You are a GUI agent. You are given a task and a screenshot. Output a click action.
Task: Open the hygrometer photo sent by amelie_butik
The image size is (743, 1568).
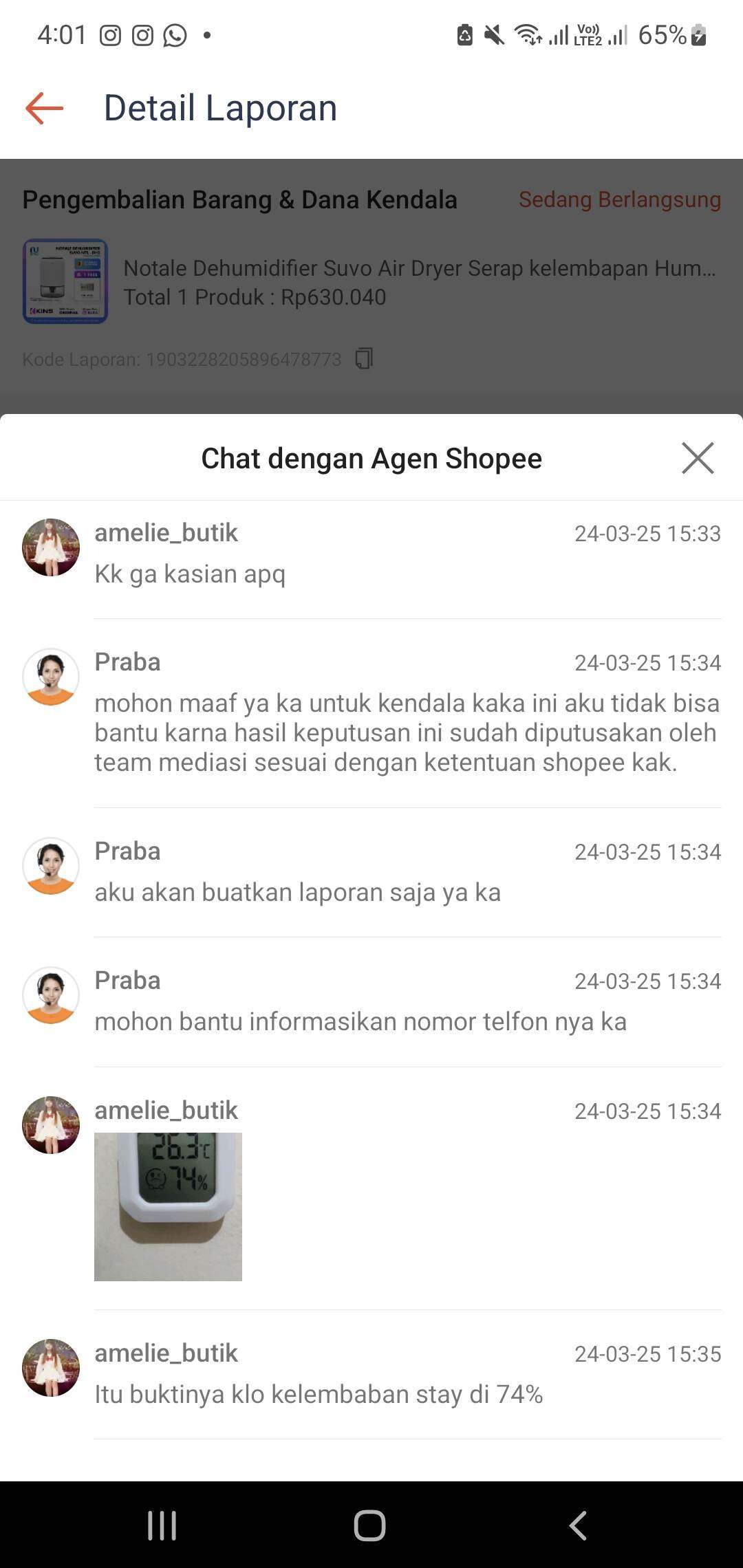(168, 1207)
